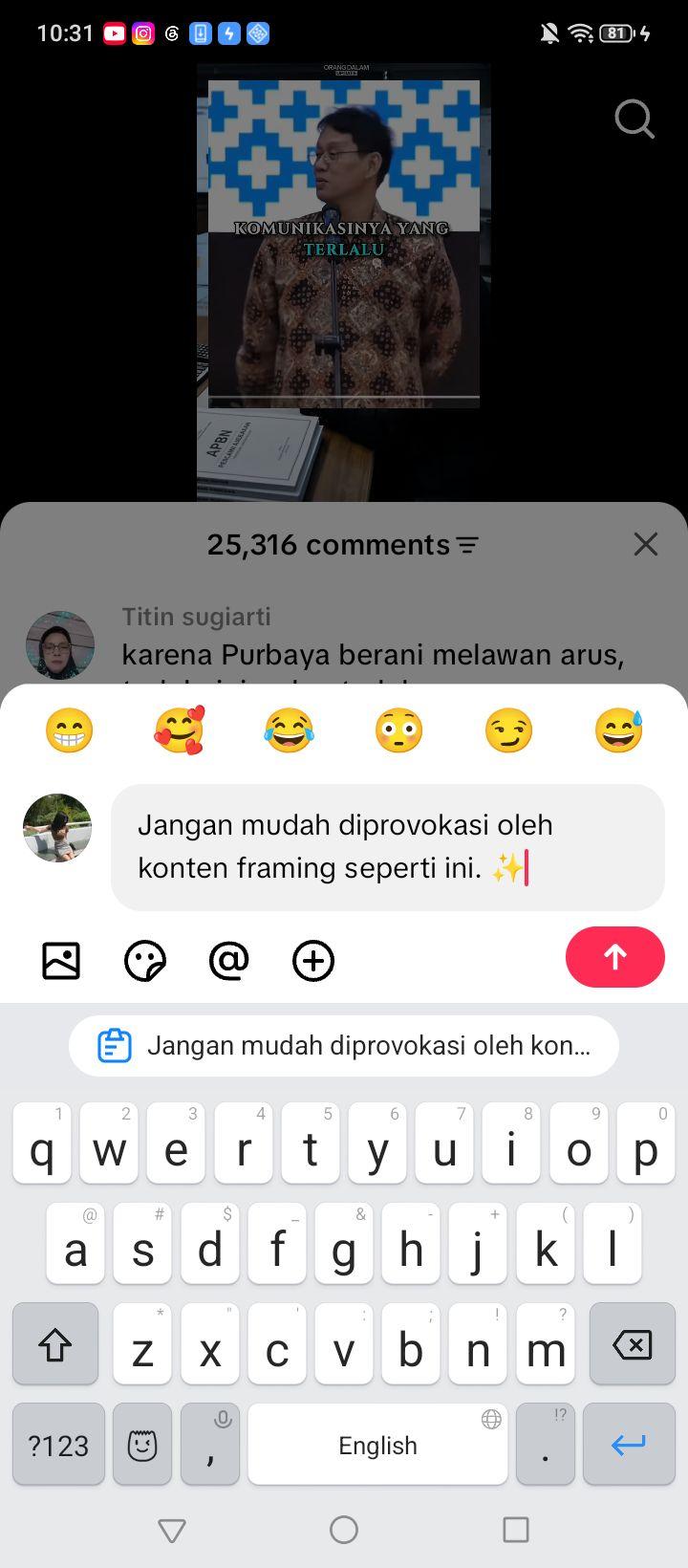Send the comment with the red arrow
Viewport: 688px width, 1568px height.
point(615,957)
